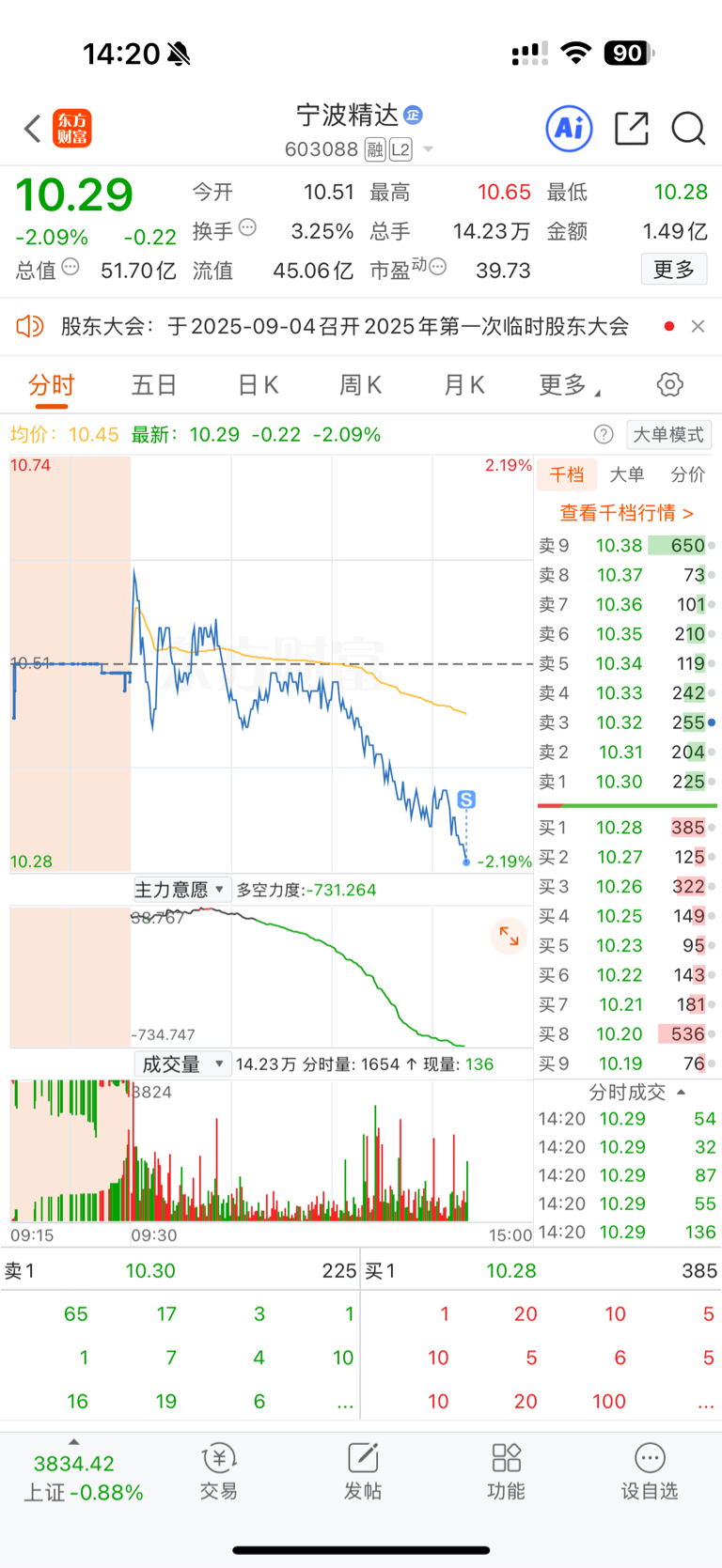This screenshot has width=722, height=1568.
Task: Select the 周K chart tab
Action: [360, 385]
